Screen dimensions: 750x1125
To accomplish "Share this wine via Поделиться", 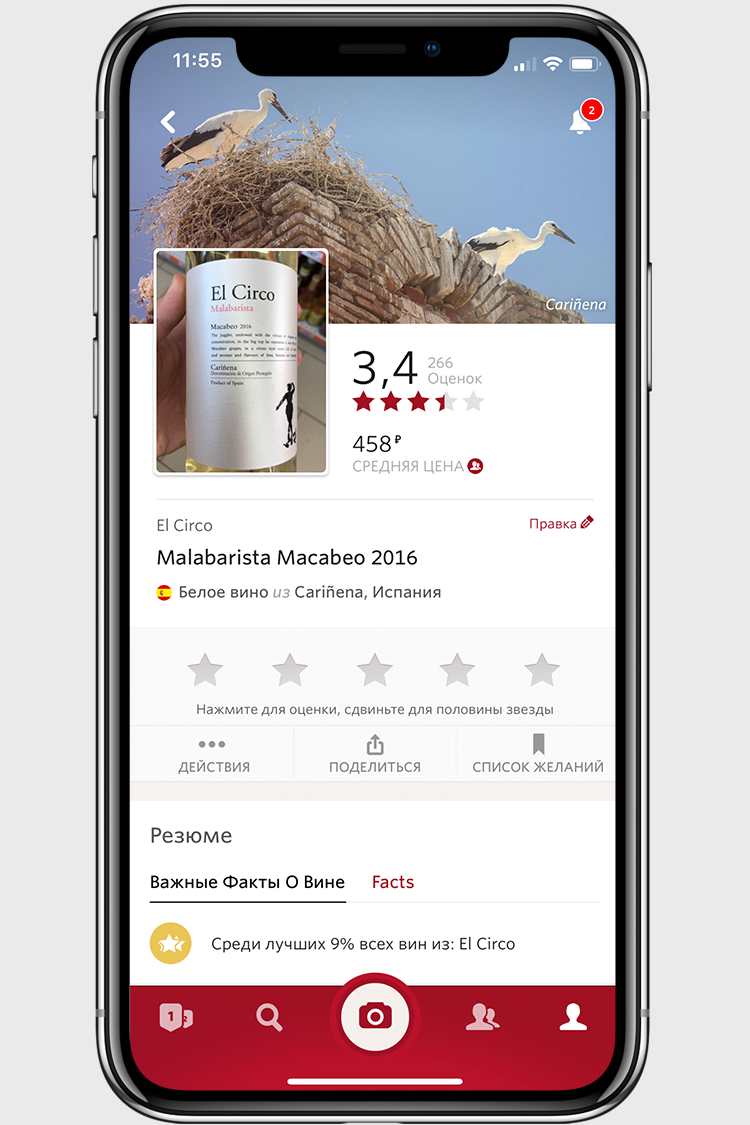I will [375, 755].
